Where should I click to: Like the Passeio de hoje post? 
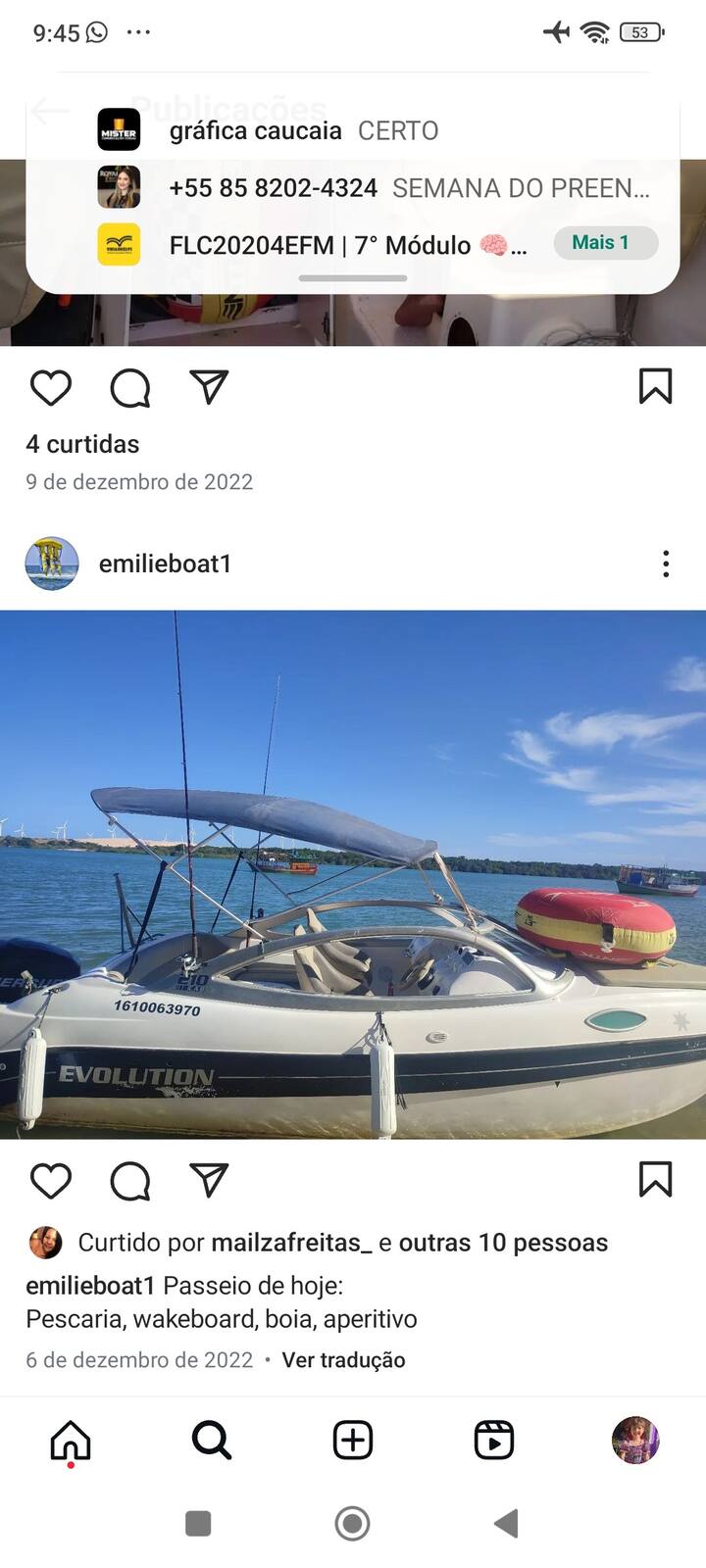point(51,1181)
